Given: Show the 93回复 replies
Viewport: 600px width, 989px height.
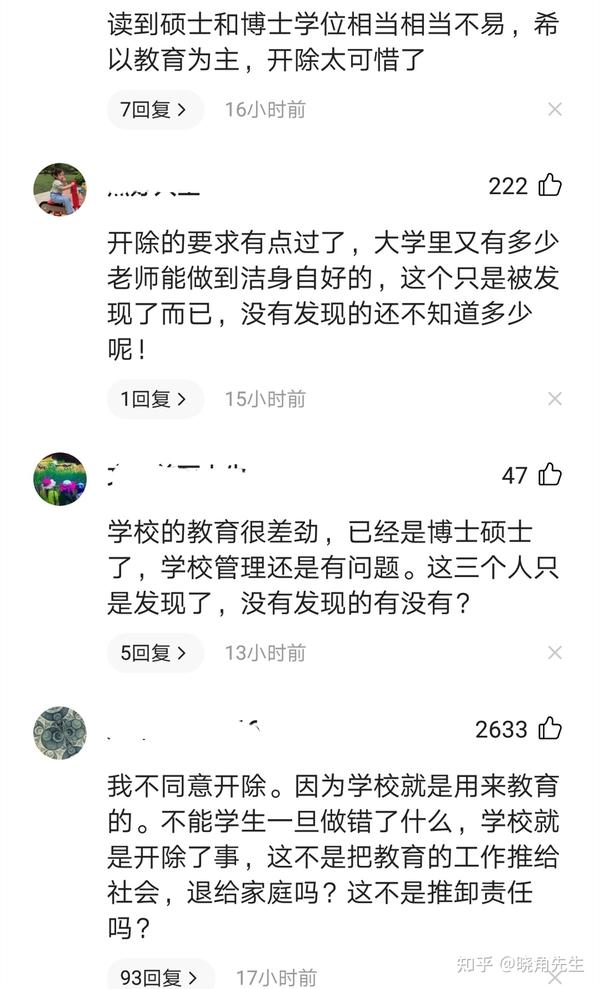Looking at the screenshot, I should (160, 976).
